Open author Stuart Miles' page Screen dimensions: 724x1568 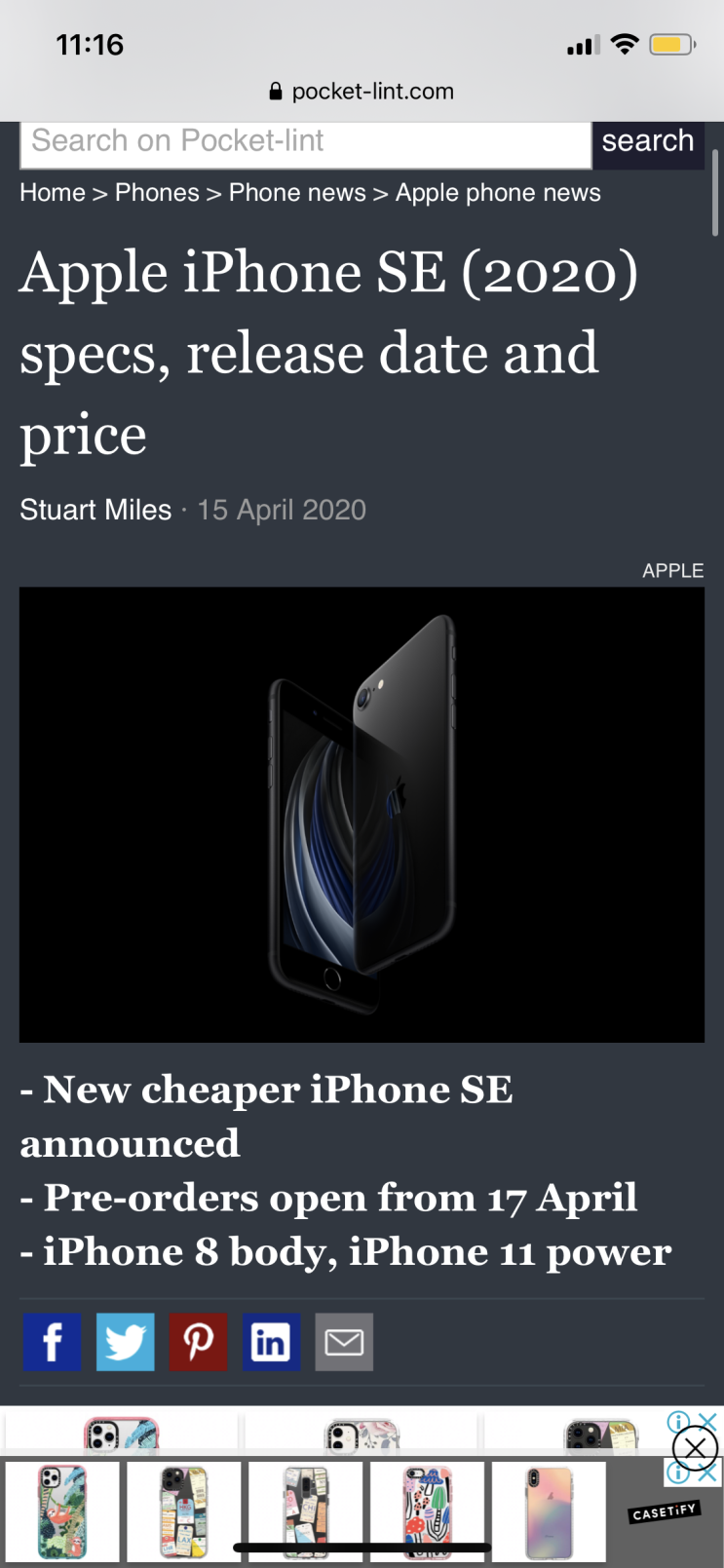95,510
